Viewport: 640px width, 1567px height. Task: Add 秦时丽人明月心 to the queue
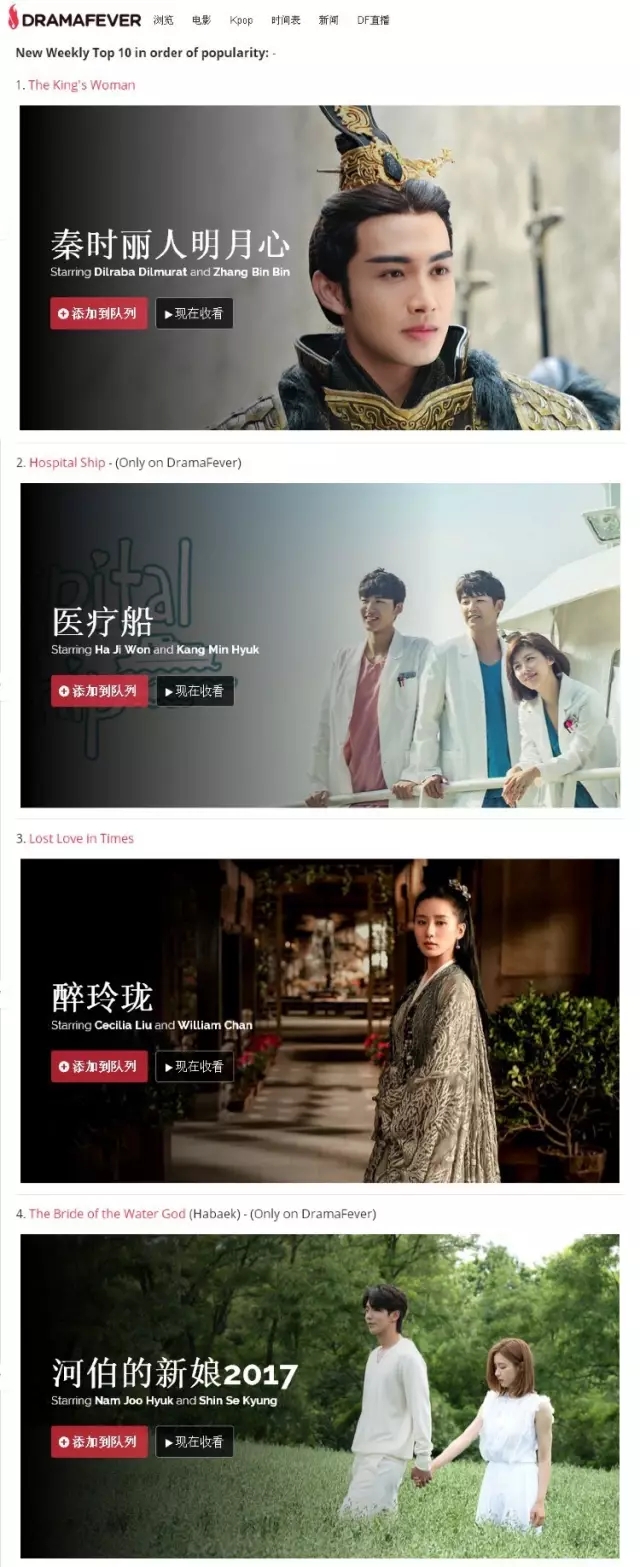99,313
